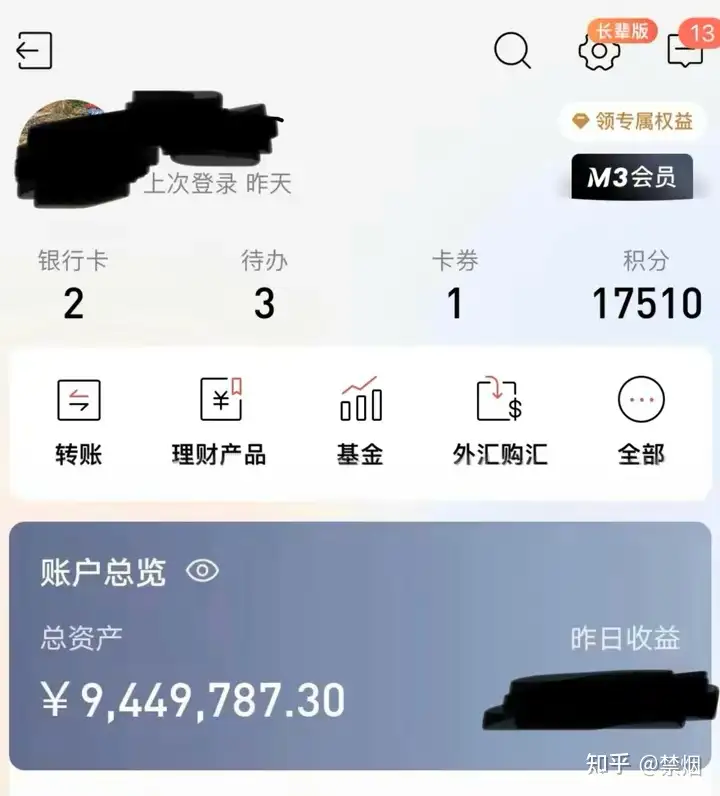The image size is (720, 796).
Task: Open settings gear icon
Action: pos(599,50)
